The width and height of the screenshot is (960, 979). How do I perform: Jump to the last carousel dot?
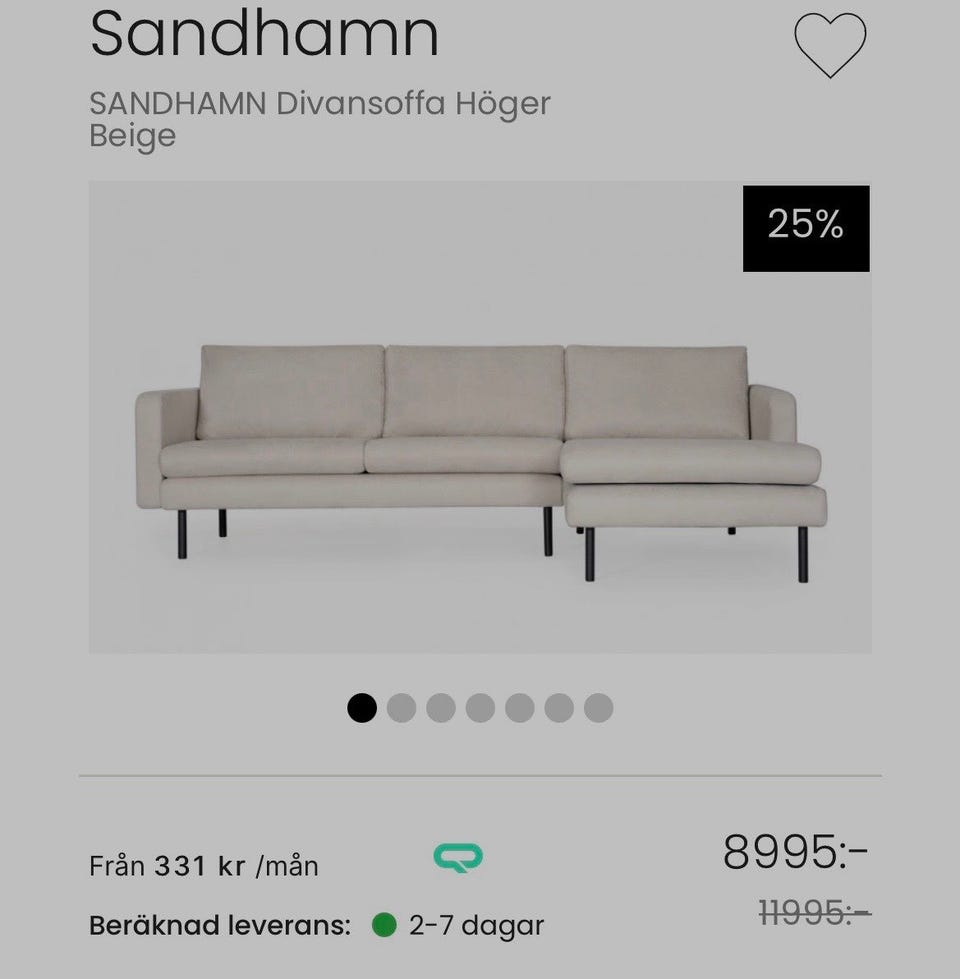click(597, 708)
